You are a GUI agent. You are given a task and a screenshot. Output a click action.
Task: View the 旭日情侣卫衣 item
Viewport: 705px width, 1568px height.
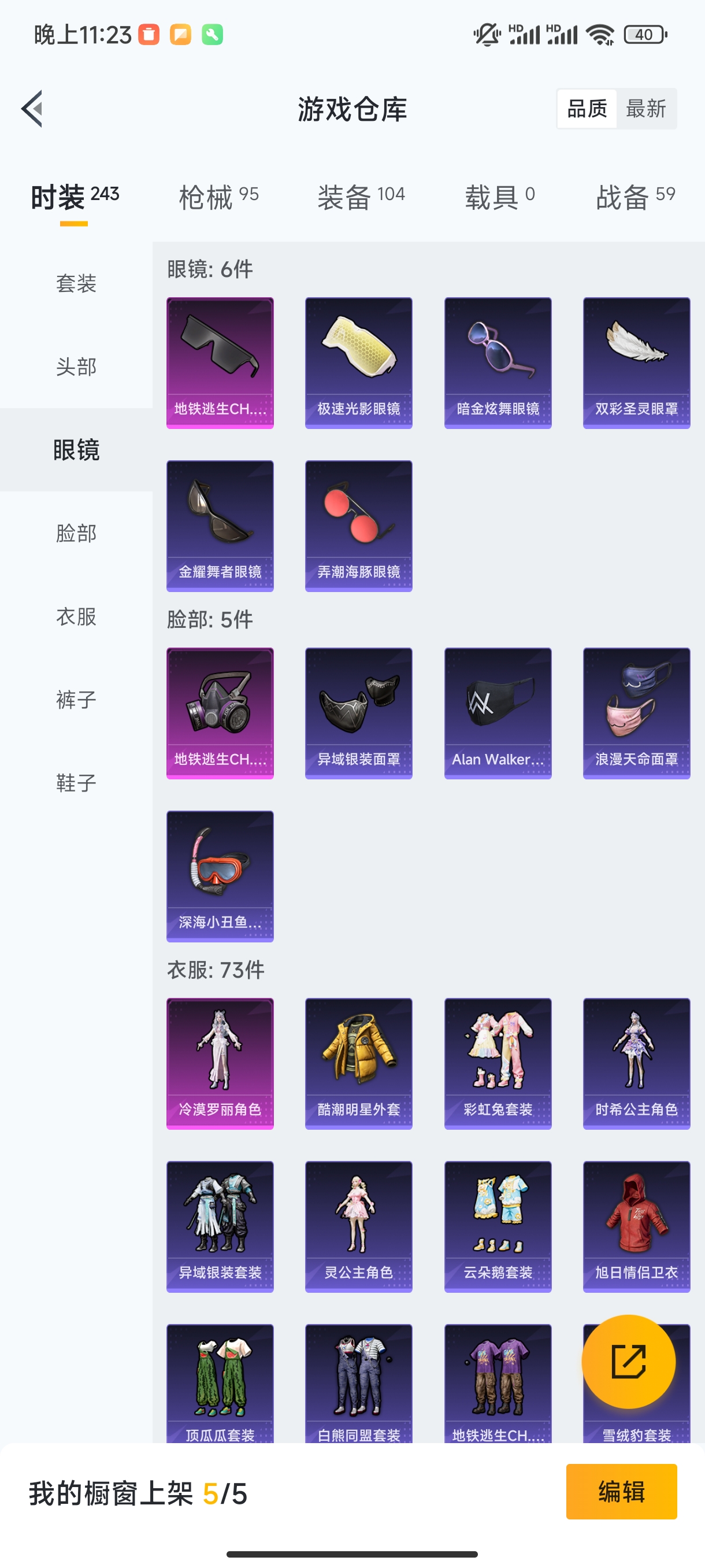pyautogui.click(x=636, y=1226)
